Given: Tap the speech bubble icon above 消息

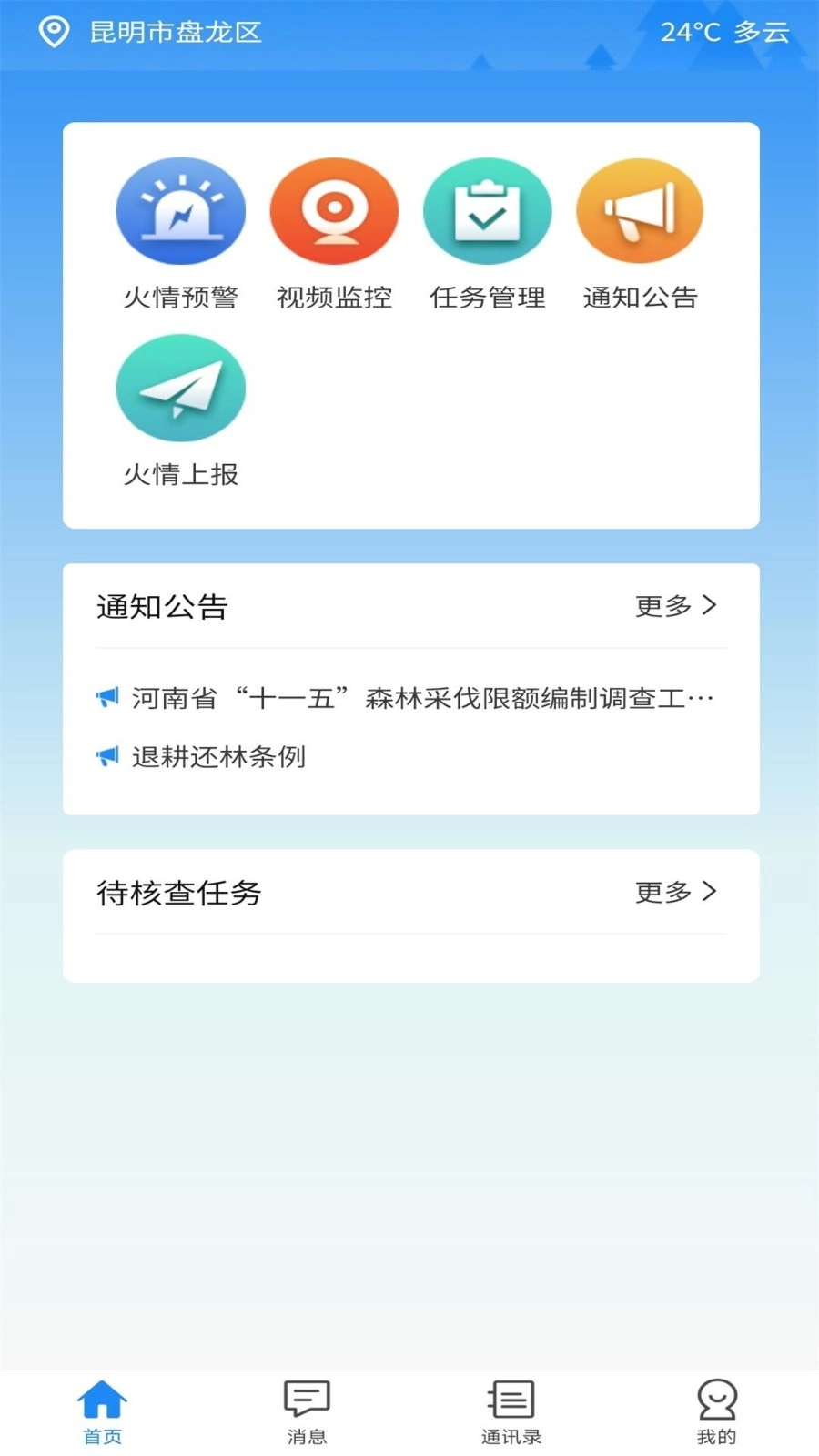Looking at the screenshot, I should [x=306, y=1399].
